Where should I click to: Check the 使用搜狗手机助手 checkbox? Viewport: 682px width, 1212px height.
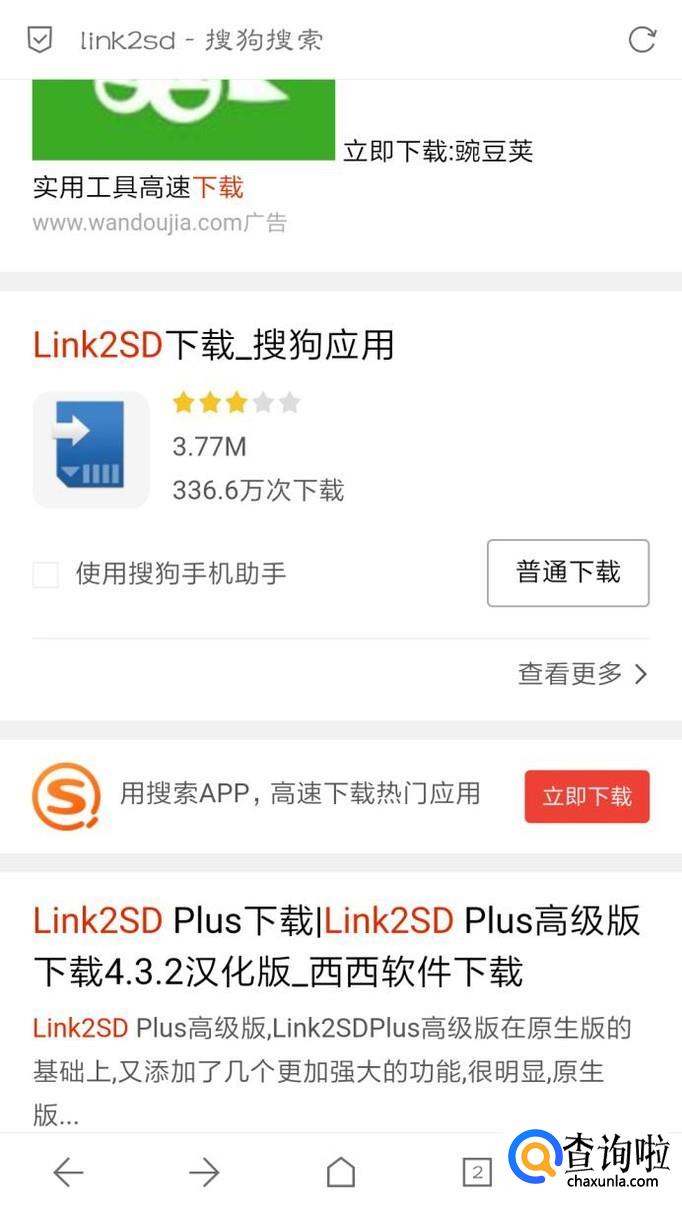click(45, 574)
